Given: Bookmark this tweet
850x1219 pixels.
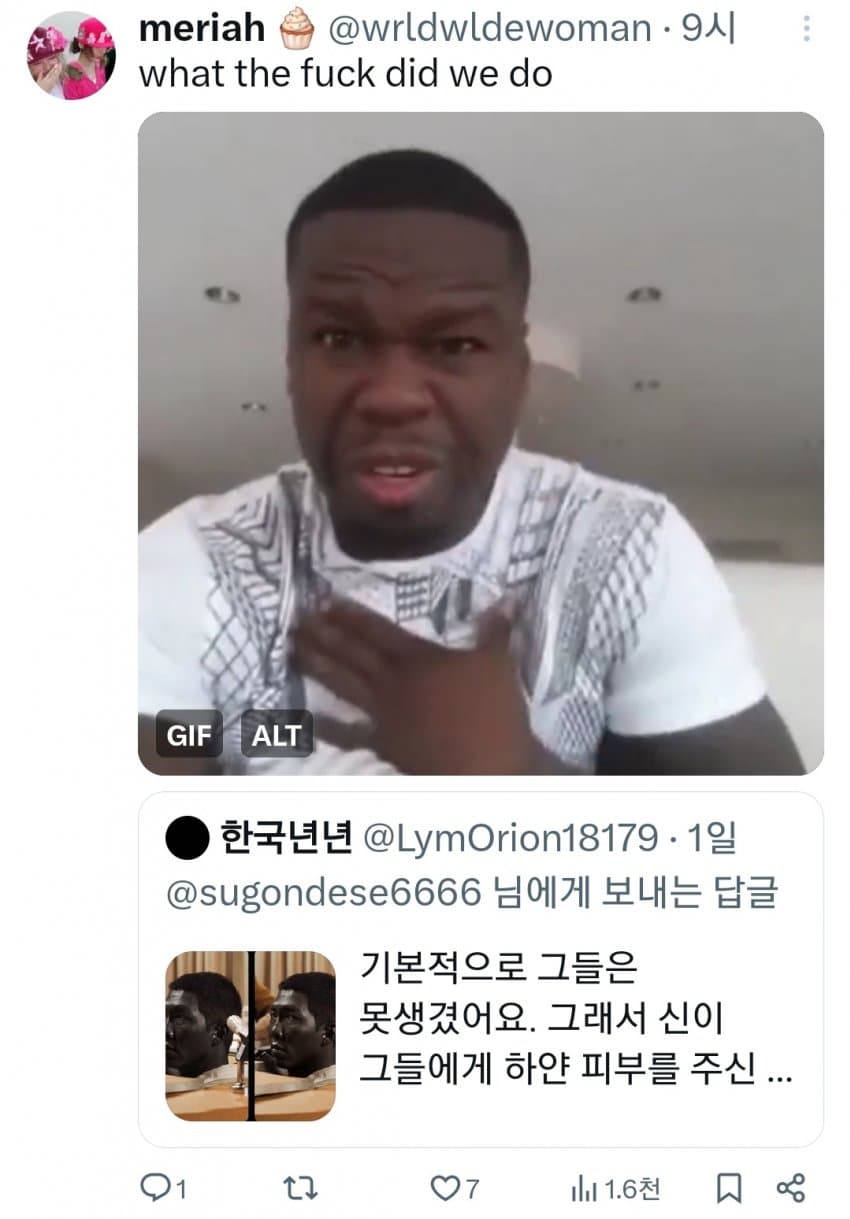Looking at the screenshot, I should coord(729,1188).
